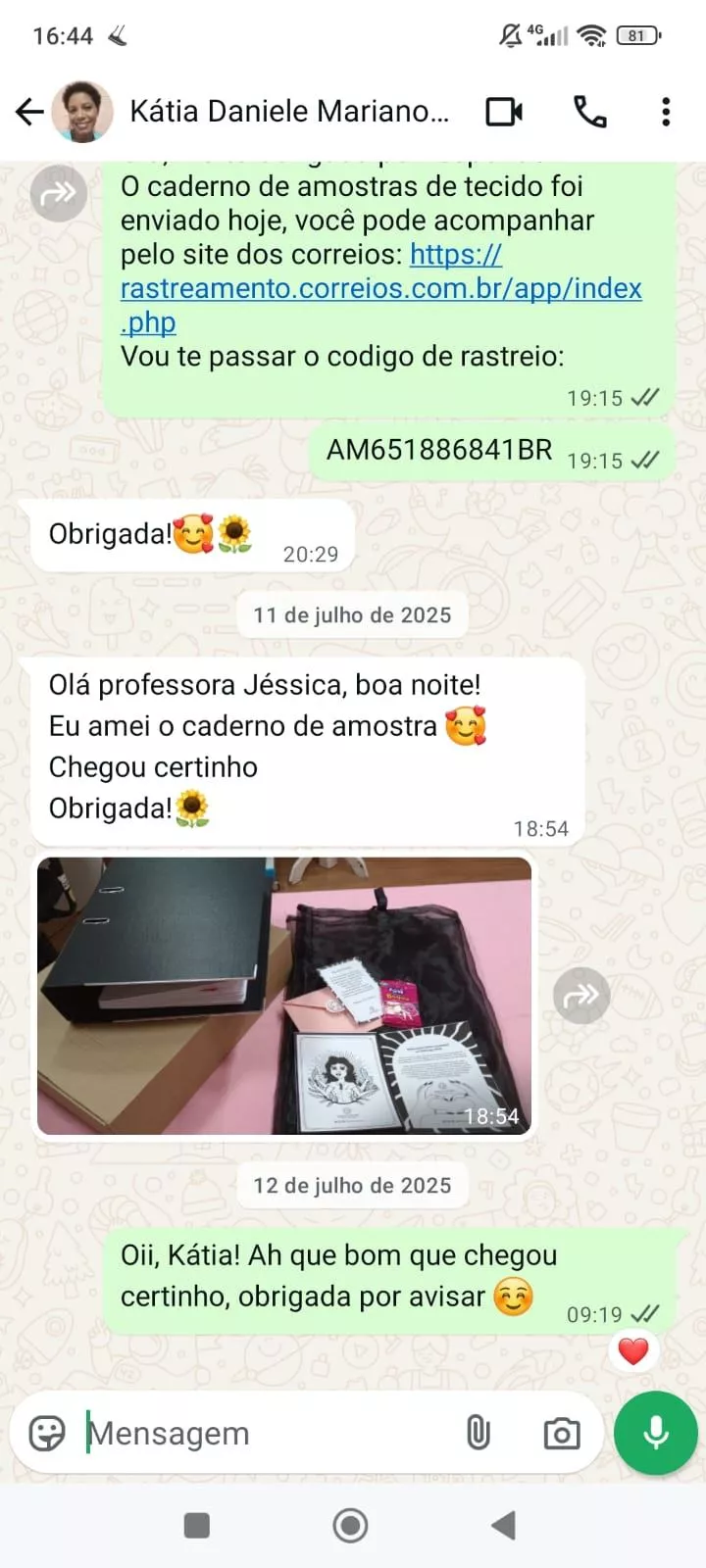Open the Correios tracking link

(x=380, y=288)
